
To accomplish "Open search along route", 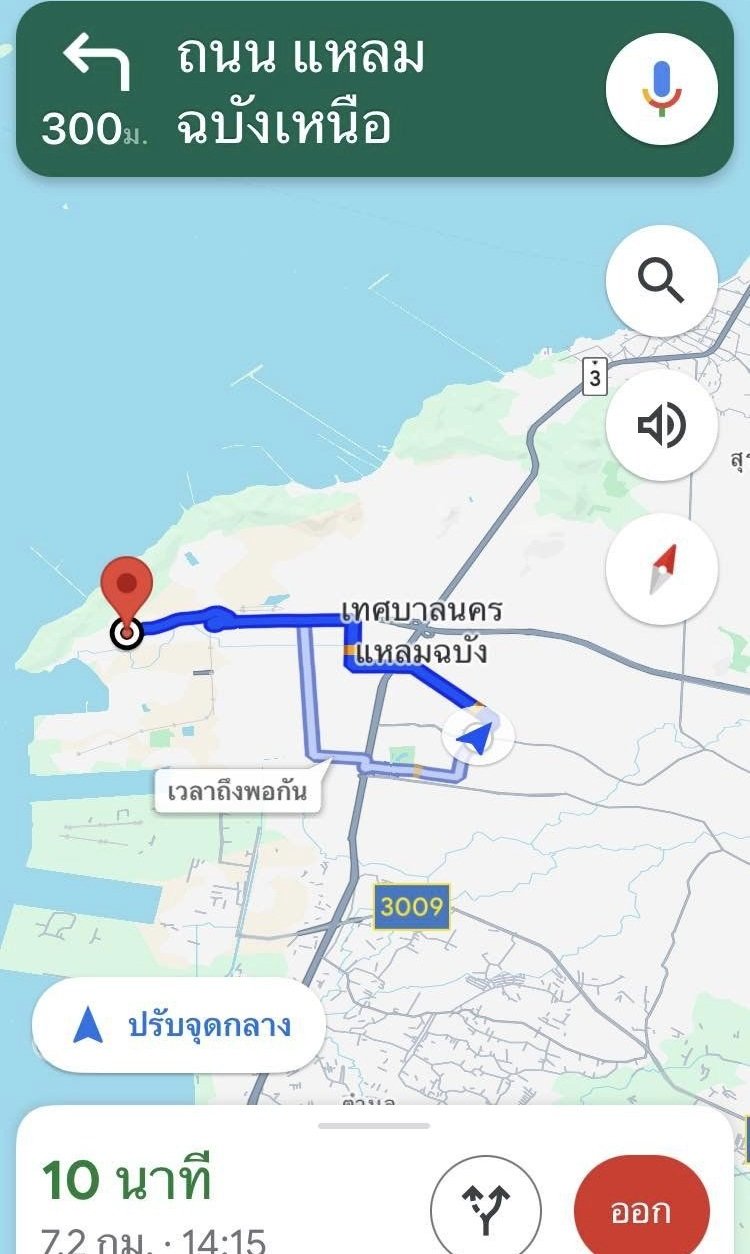I will click(661, 281).
